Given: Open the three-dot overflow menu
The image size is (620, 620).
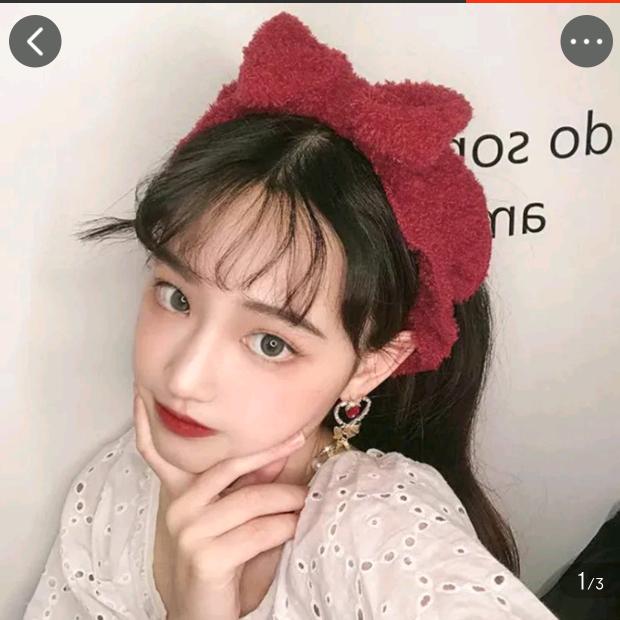Looking at the screenshot, I should [586, 41].
